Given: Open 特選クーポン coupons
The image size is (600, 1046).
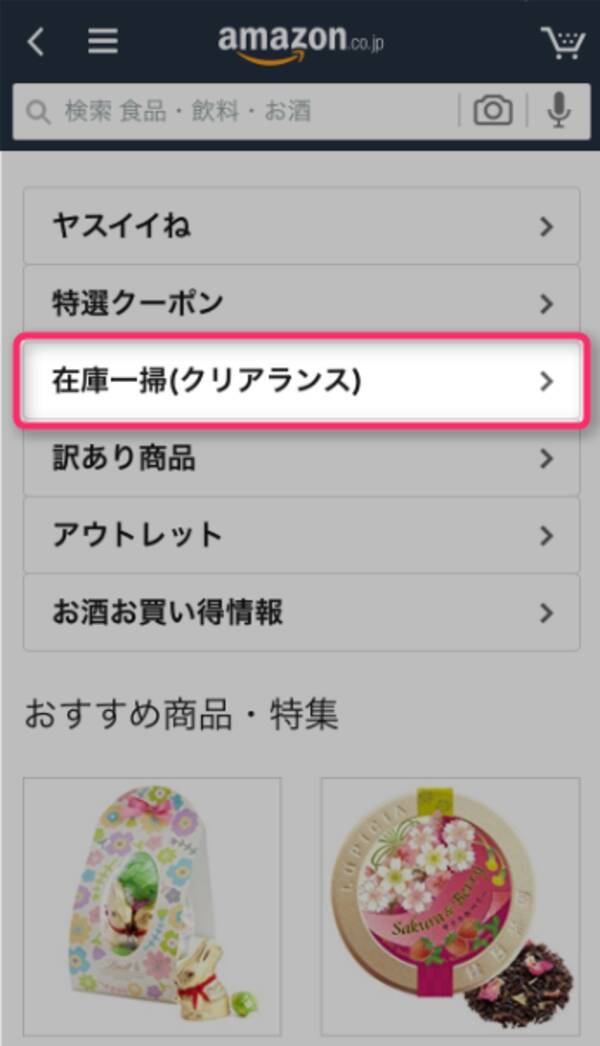Looking at the screenshot, I should (301, 303).
